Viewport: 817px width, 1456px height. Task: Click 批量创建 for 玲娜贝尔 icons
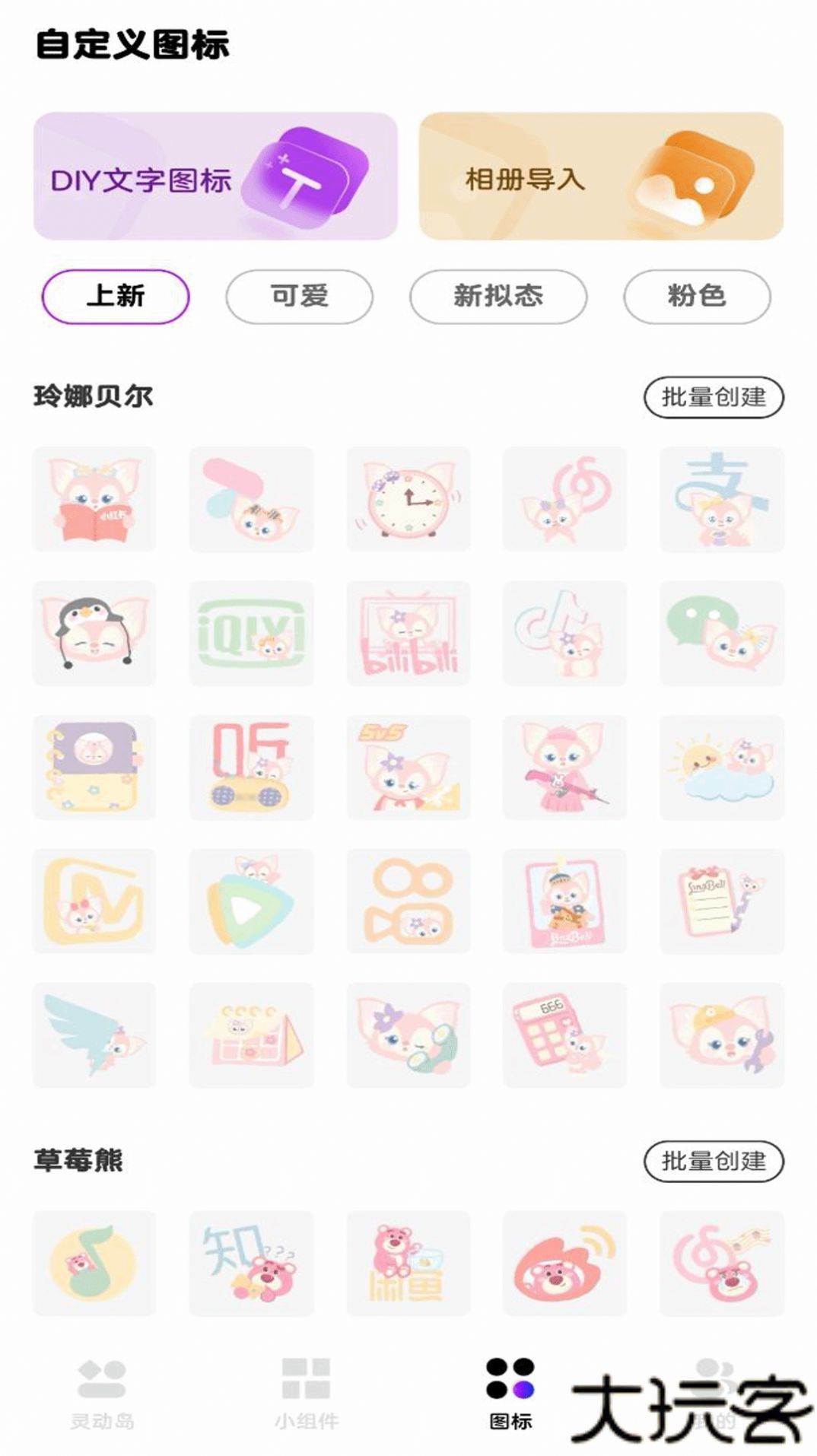click(x=715, y=396)
